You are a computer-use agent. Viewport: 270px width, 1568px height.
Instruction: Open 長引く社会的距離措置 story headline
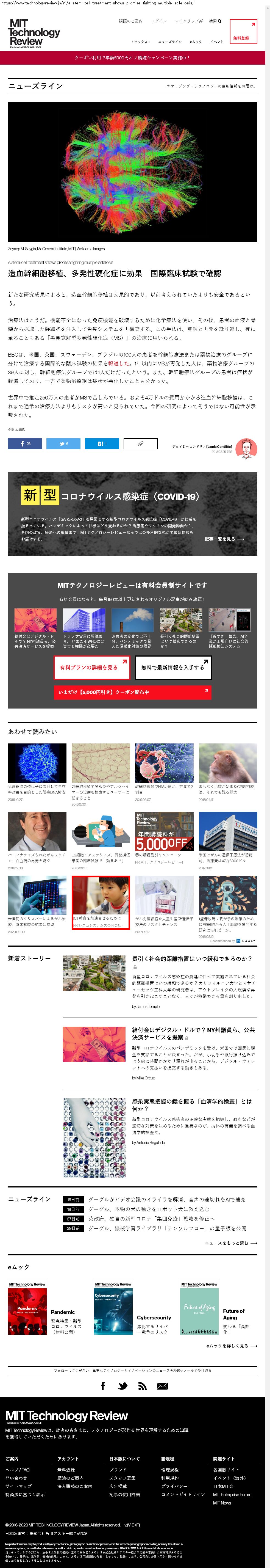[x=191, y=959]
